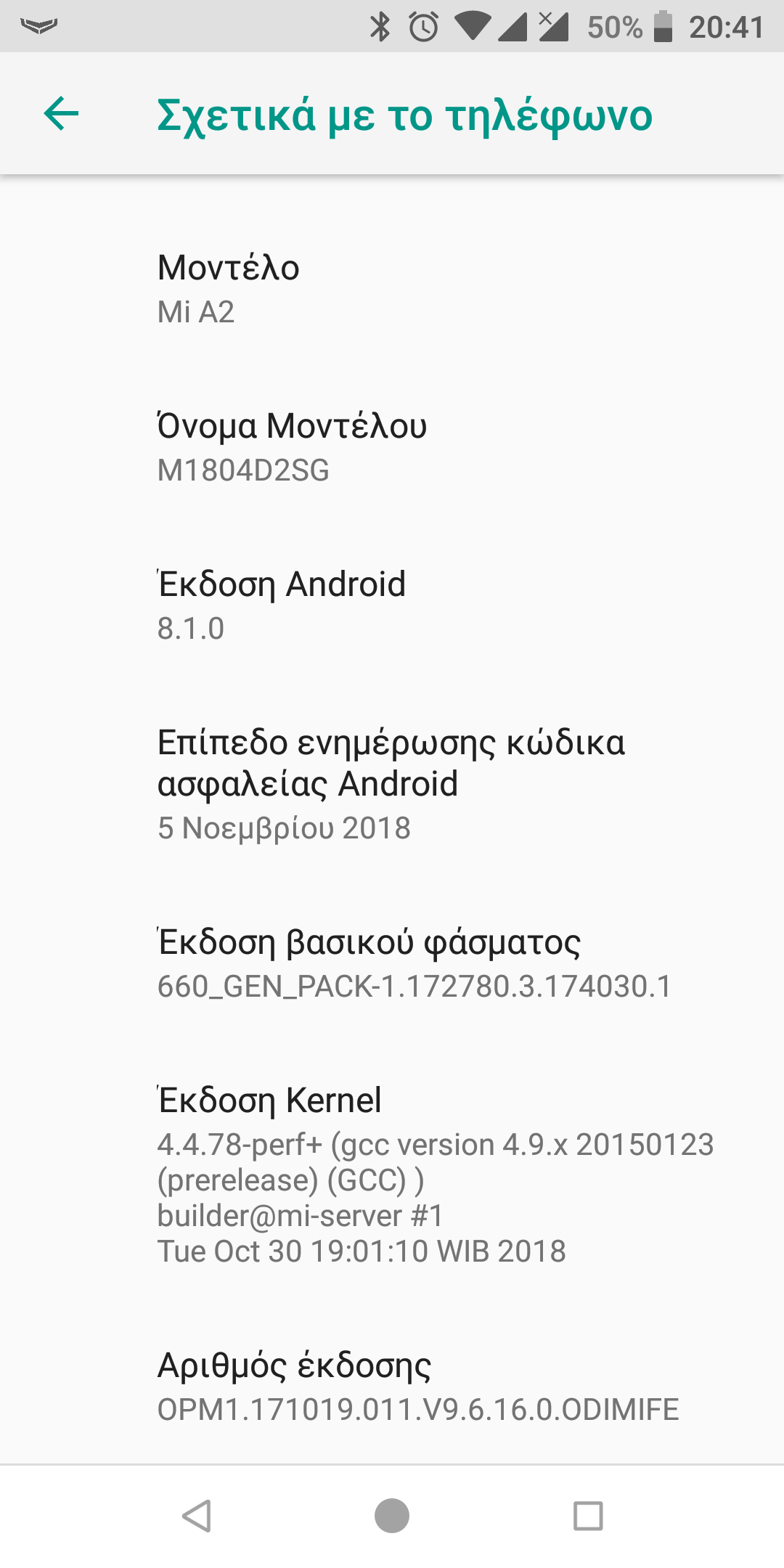Tap the Έκδοση Android 8.1.0 row
The height and width of the screenshot is (1568, 784).
point(392,605)
